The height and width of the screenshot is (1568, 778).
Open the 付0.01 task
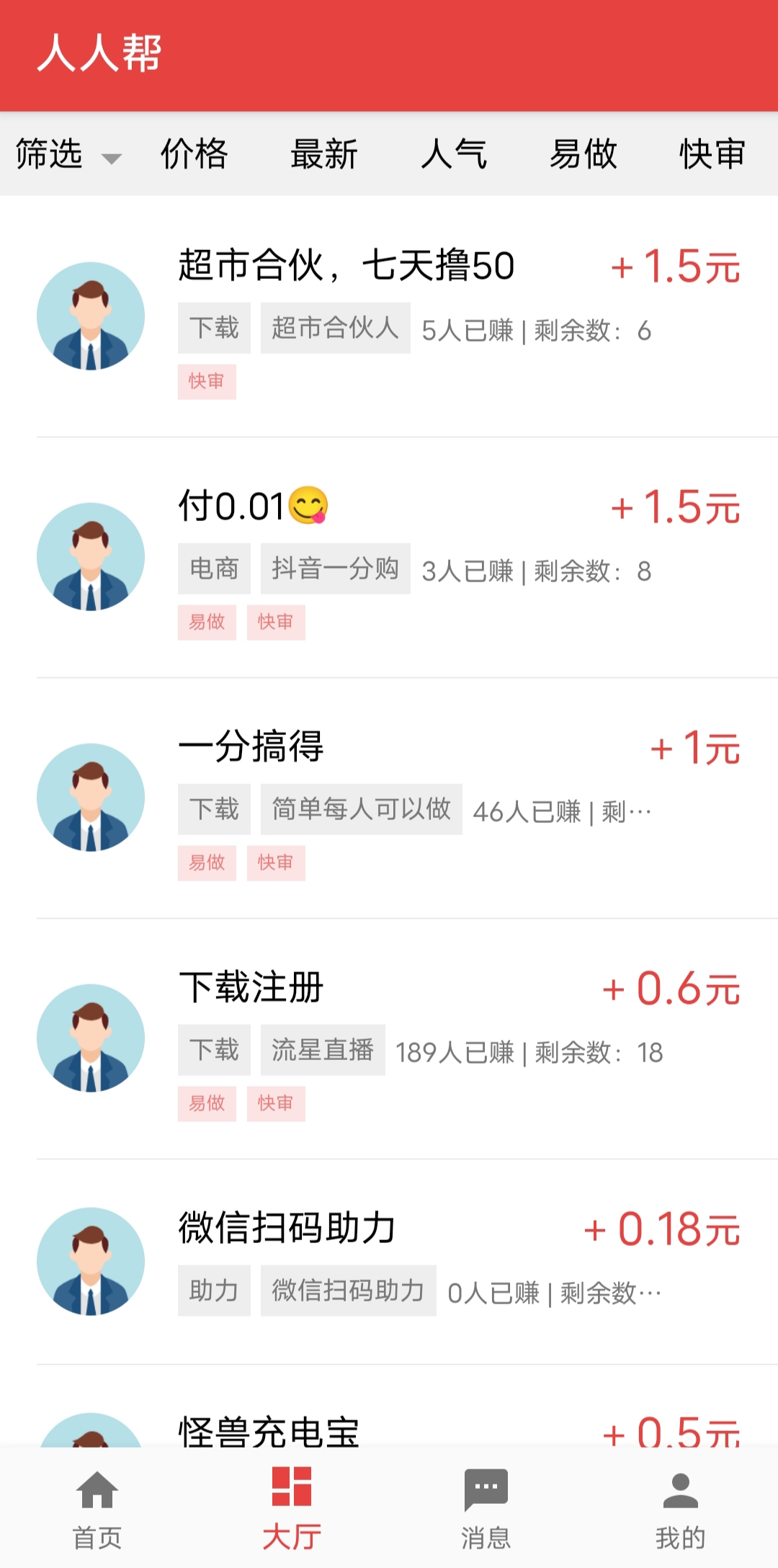[389, 558]
